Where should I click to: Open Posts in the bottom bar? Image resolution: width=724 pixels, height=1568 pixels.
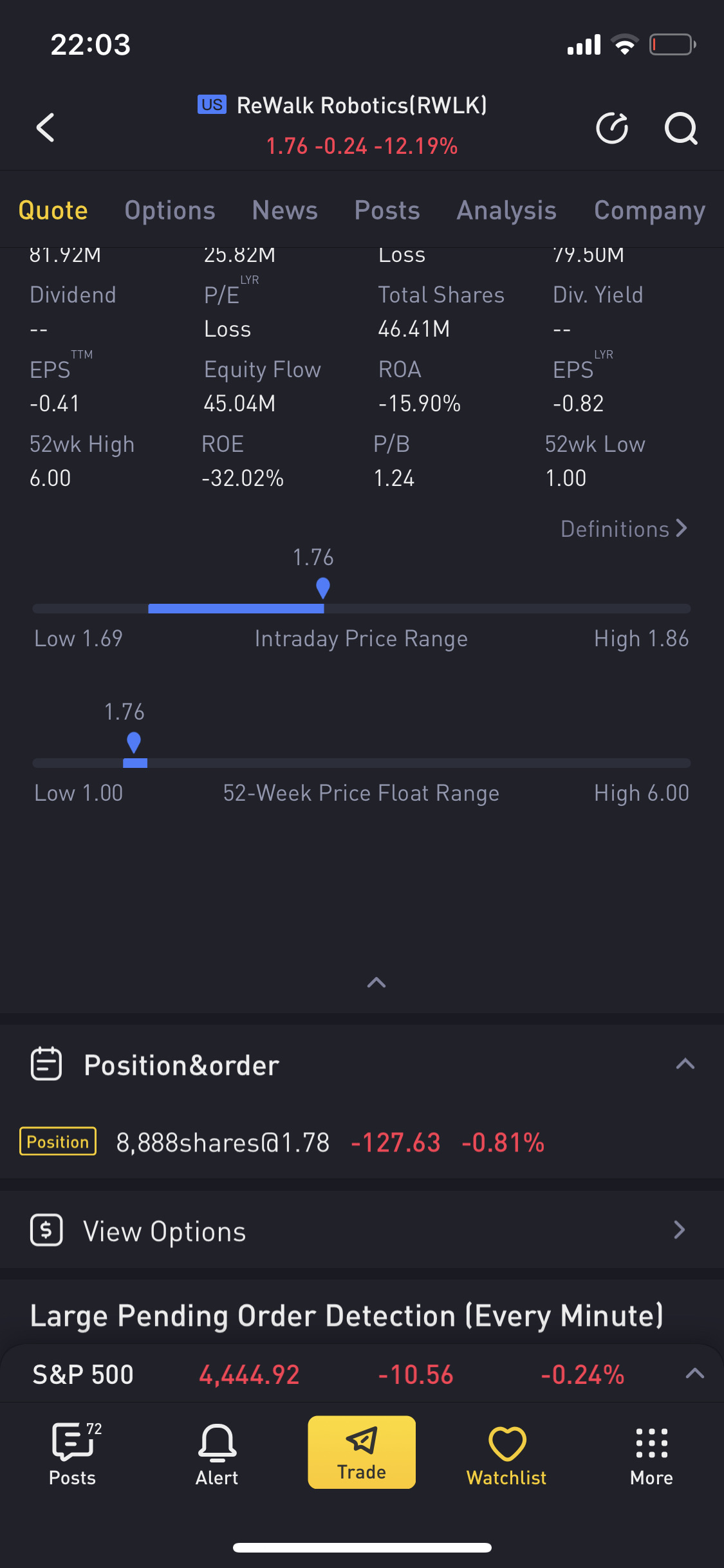(x=73, y=1453)
